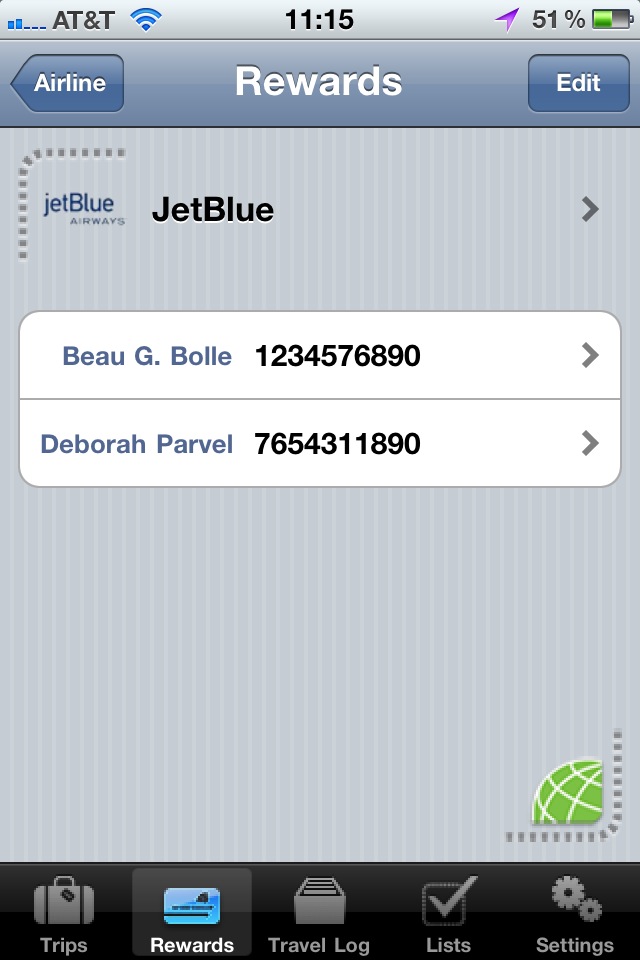This screenshot has height=960, width=640.
Task: Open Deborah Parvel's rewards number
Action: [x=320, y=443]
